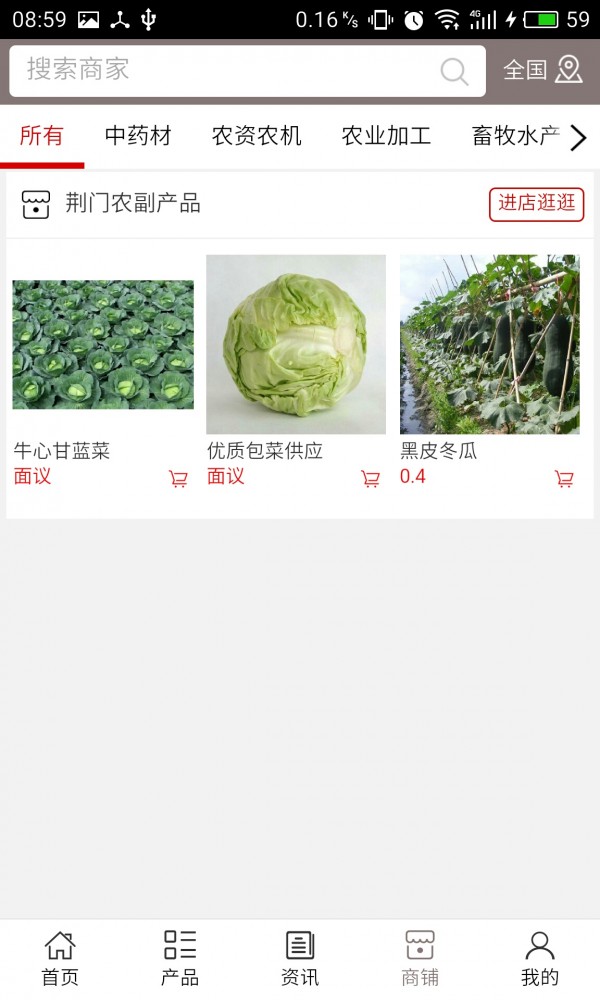Open the 黑皮冬瓜 product card
The width and height of the screenshot is (600, 1000).
(x=489, y=345)
